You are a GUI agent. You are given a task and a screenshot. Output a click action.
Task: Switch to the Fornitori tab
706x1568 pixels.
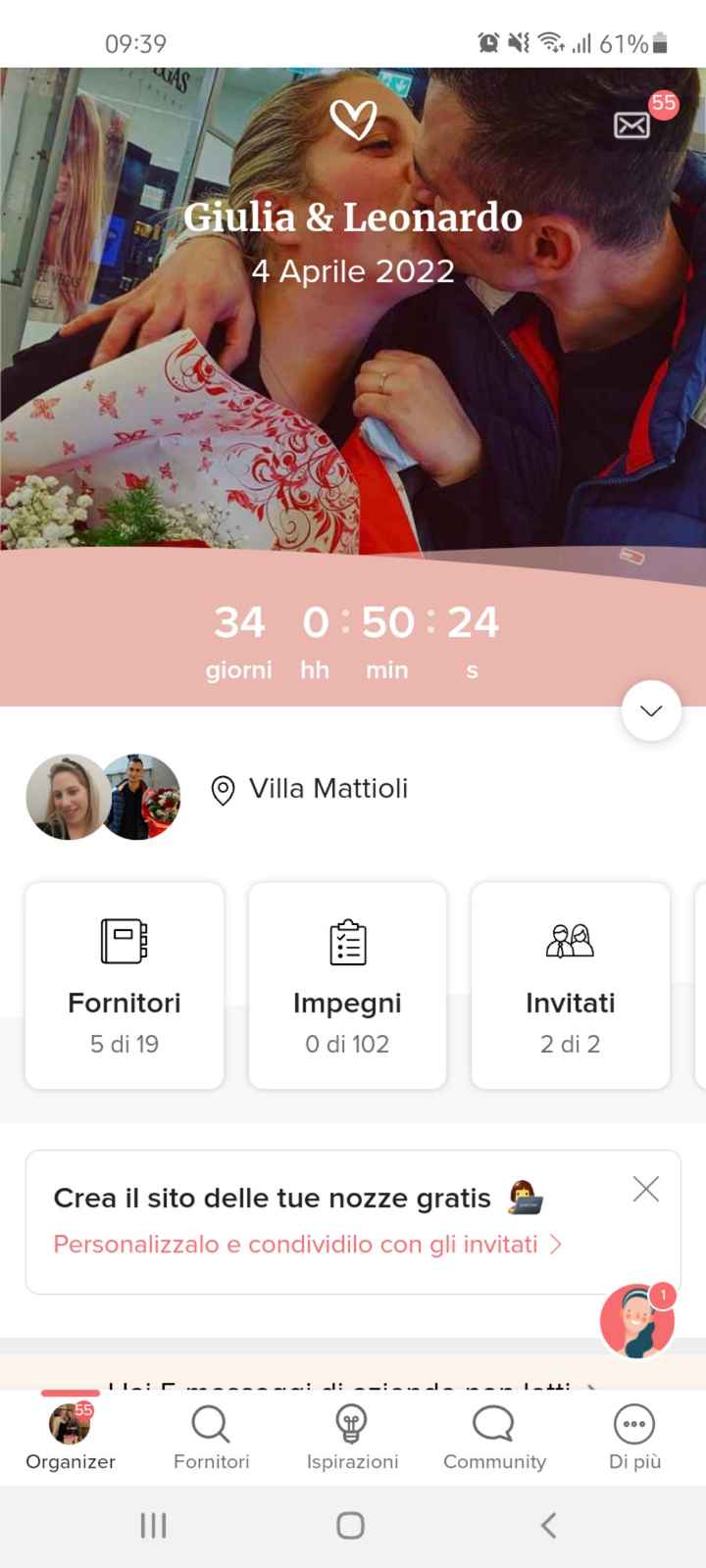(211, 1438)
